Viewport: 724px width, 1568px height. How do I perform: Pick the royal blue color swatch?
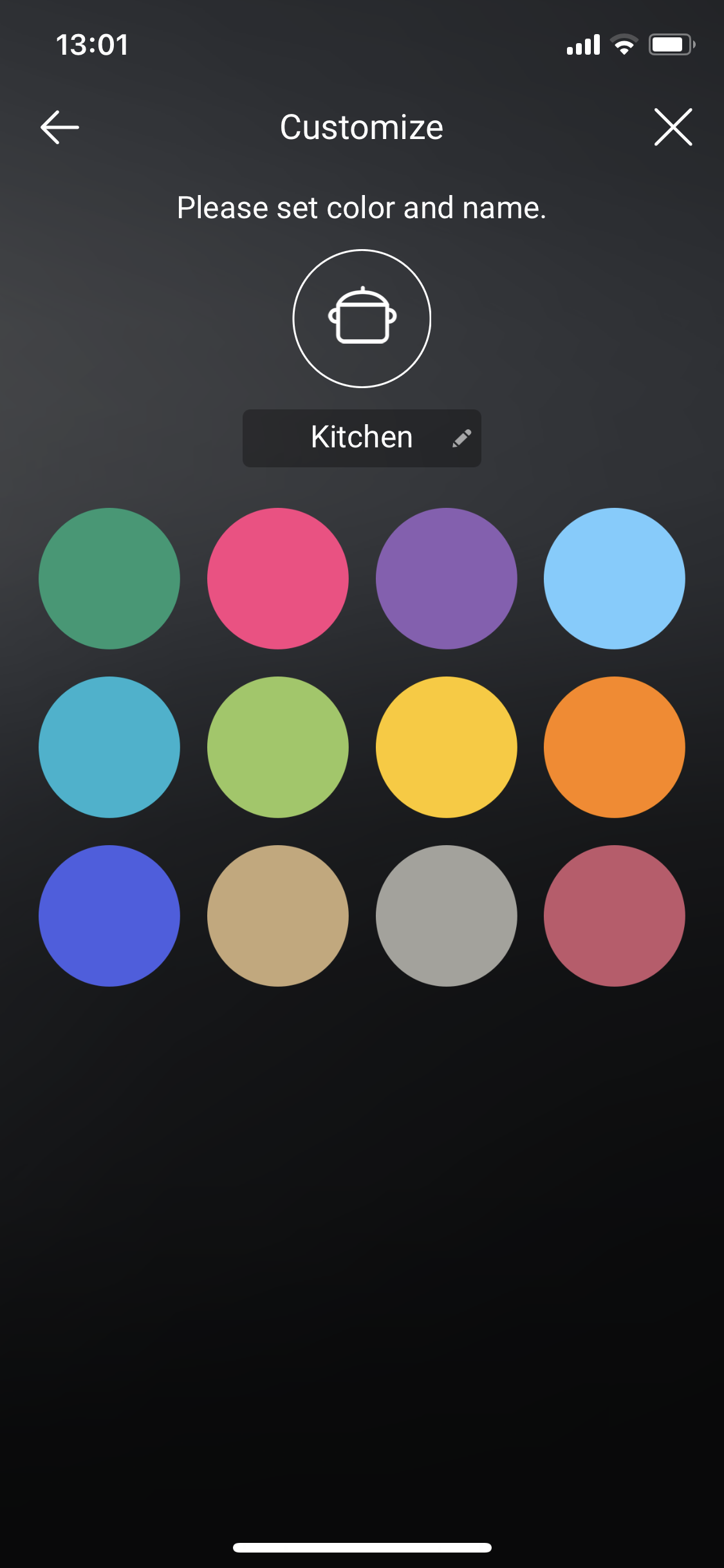pyautogui.click(x=109, y=916)
